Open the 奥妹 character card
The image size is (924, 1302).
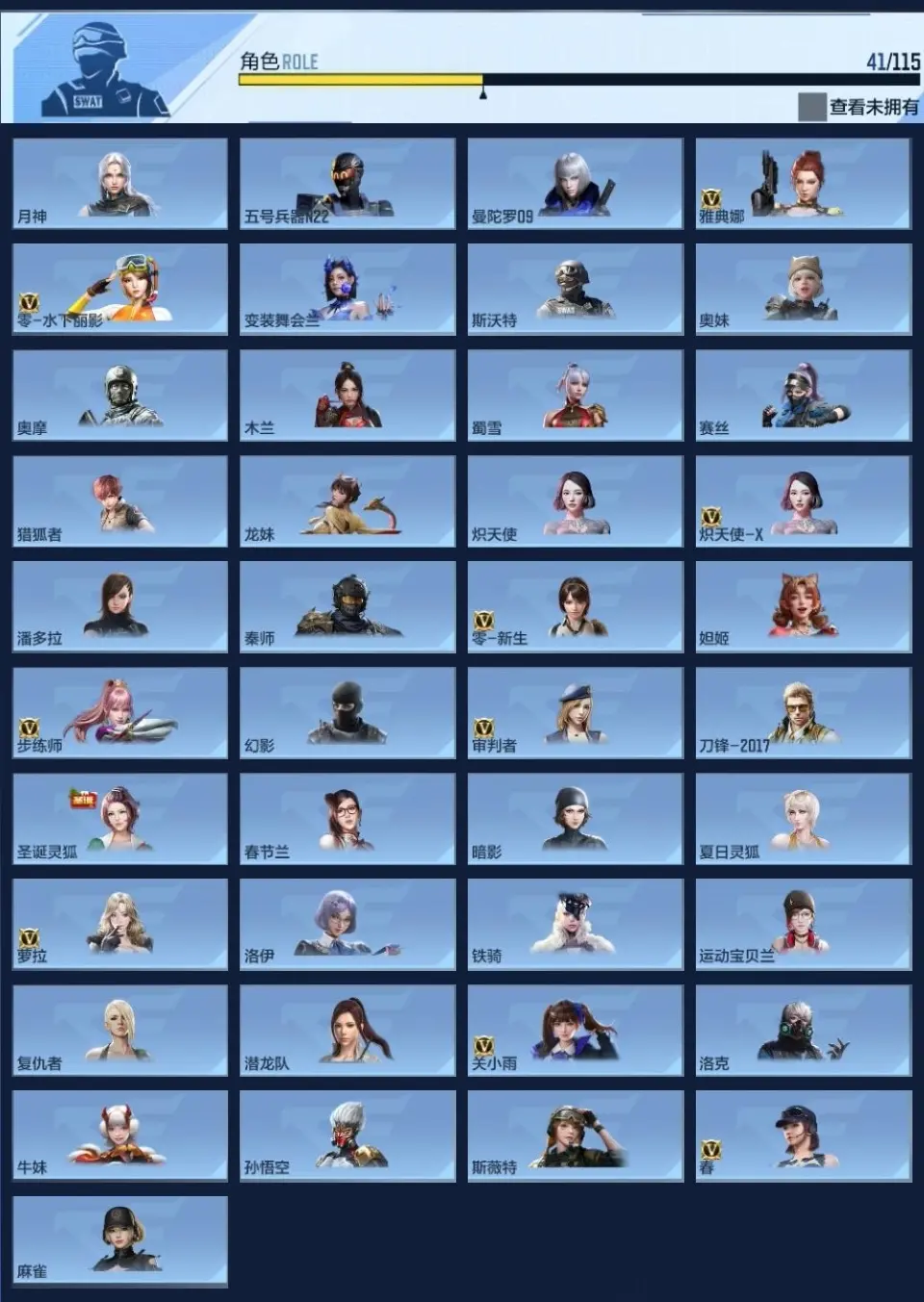804,289
